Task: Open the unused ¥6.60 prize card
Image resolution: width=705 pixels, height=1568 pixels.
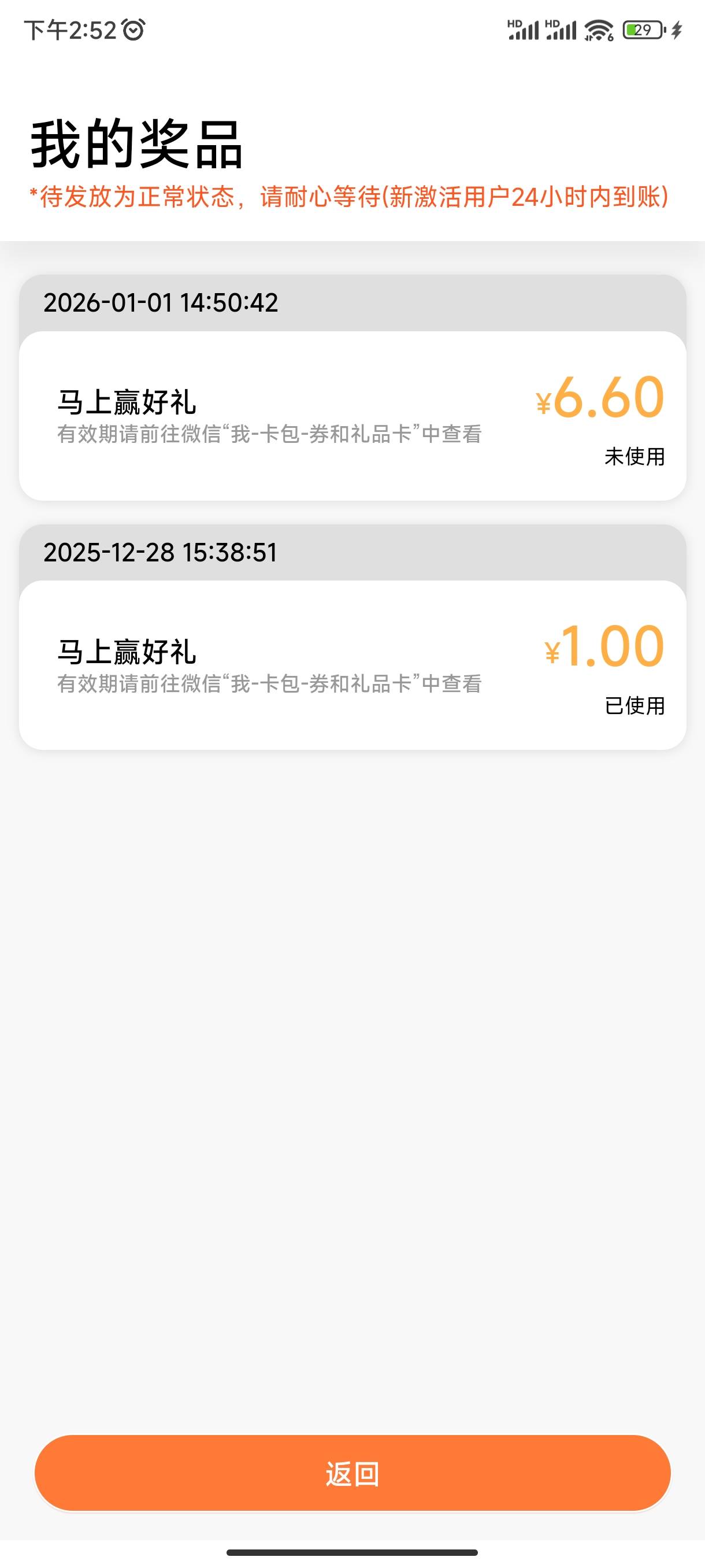Action: click(352, 416)
